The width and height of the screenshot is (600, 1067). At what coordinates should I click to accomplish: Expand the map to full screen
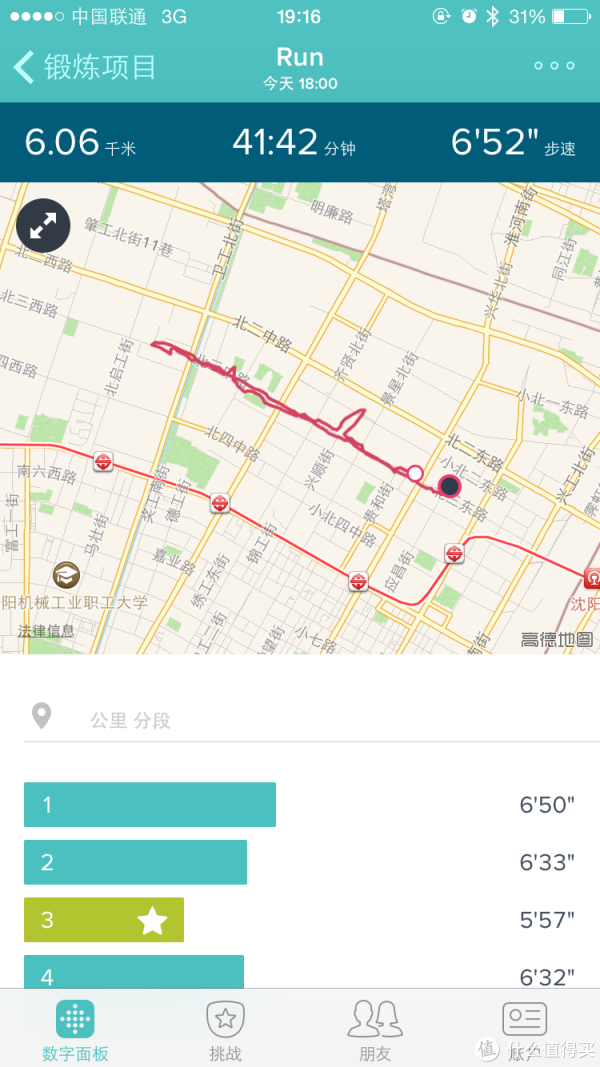[43, 227]
